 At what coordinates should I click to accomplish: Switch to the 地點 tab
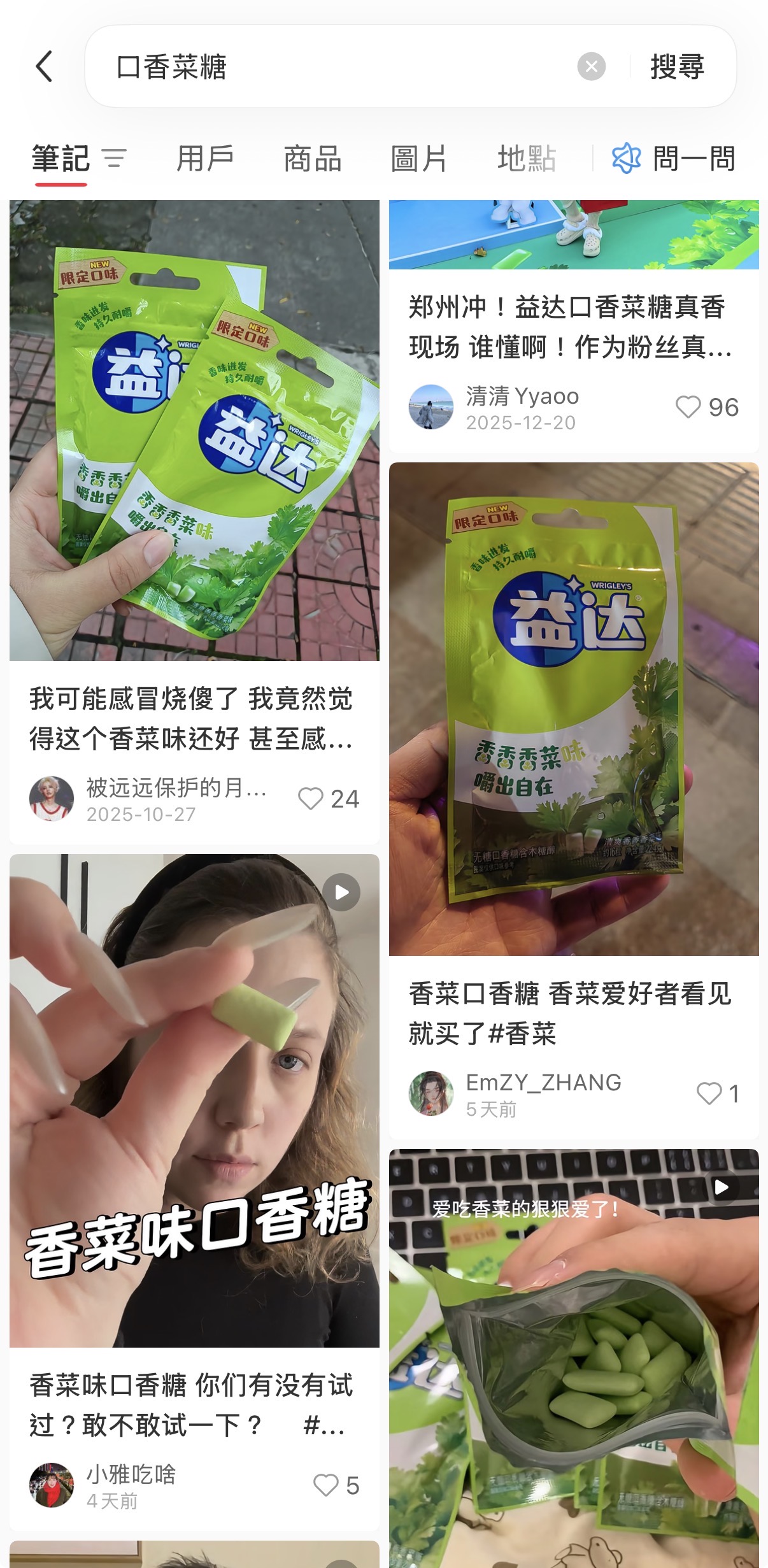coord(527,159)
